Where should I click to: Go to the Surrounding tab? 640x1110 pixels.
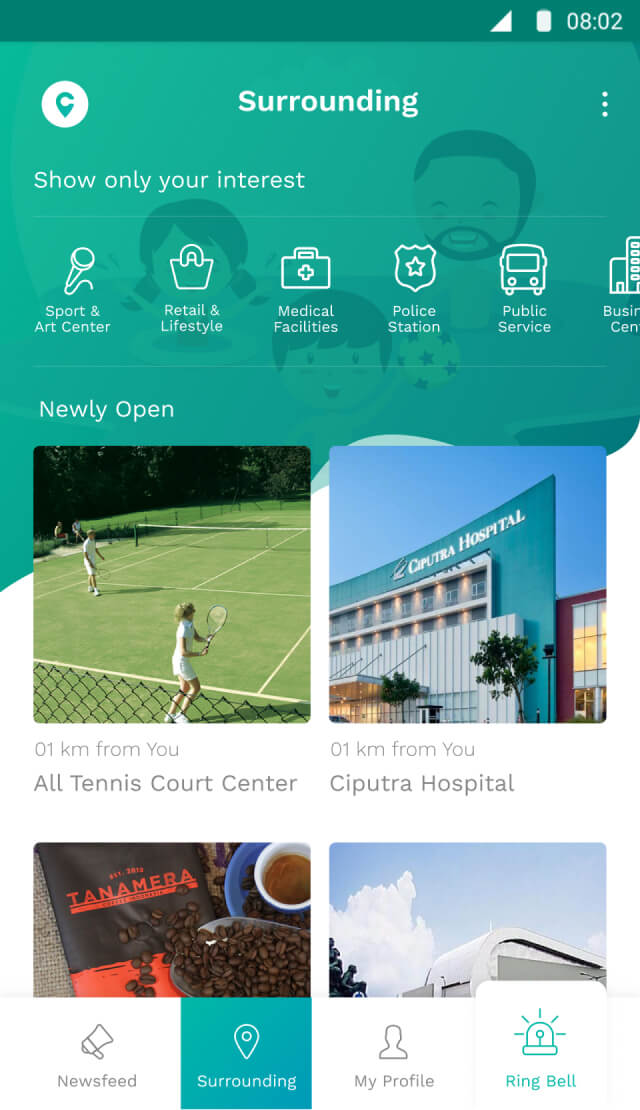(x=246, y=1054)
